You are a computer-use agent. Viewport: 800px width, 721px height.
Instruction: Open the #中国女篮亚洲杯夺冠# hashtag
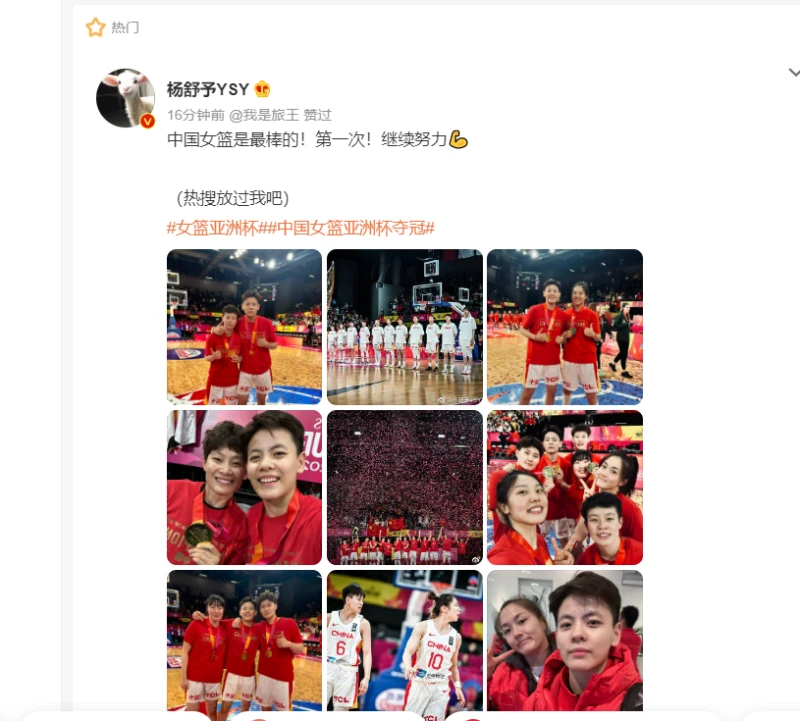coord(346,228)
